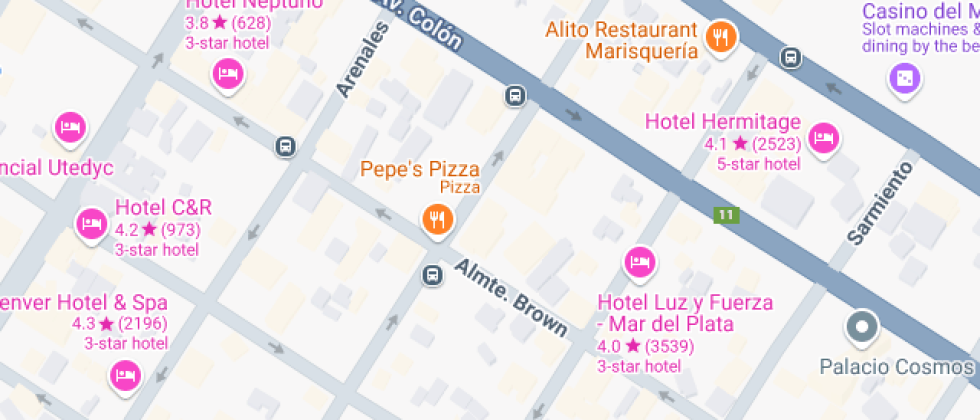The image size is (980, 420).
Task: Select the Pepe's Pizza restaurant marker
Action: 437,218
